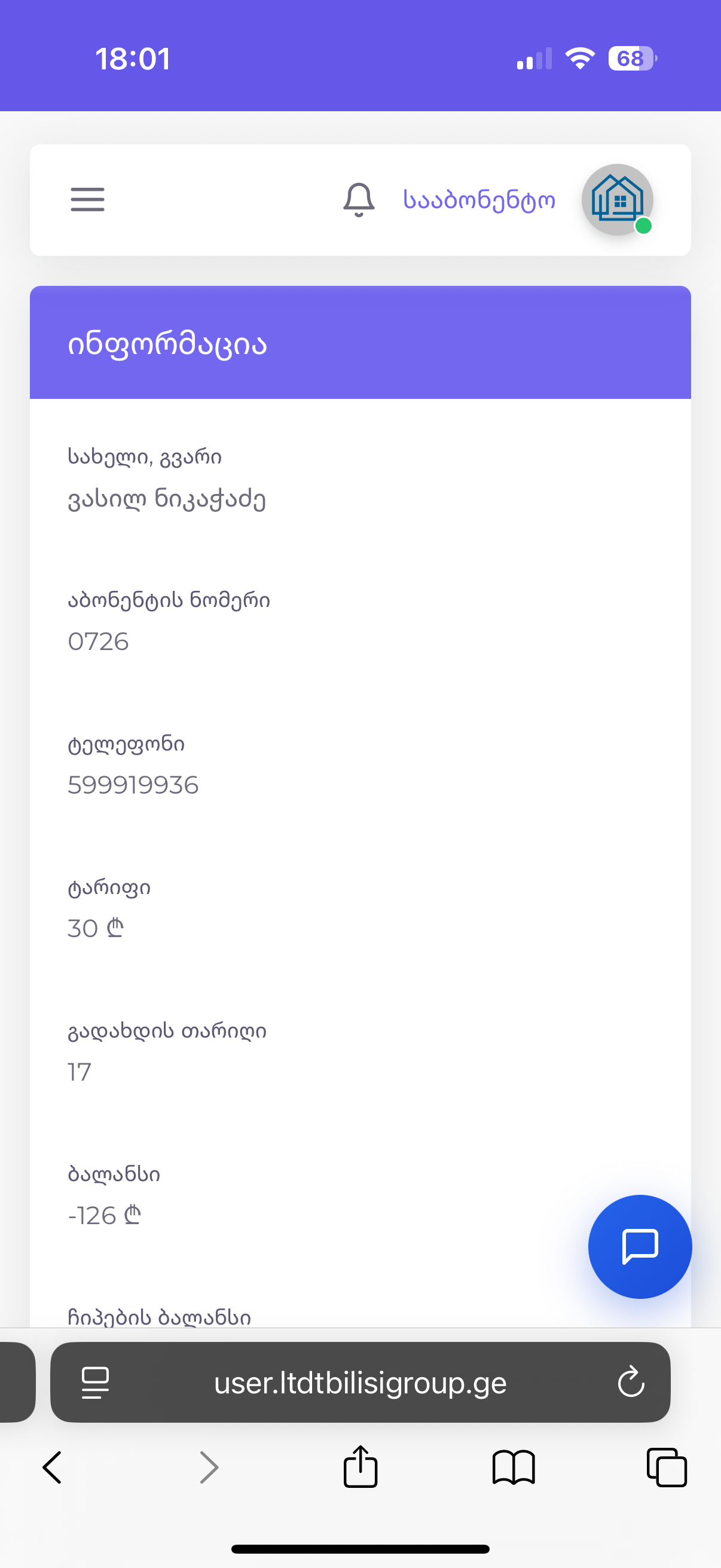
Task: Open the notifications bell
Action: point(359,200)
